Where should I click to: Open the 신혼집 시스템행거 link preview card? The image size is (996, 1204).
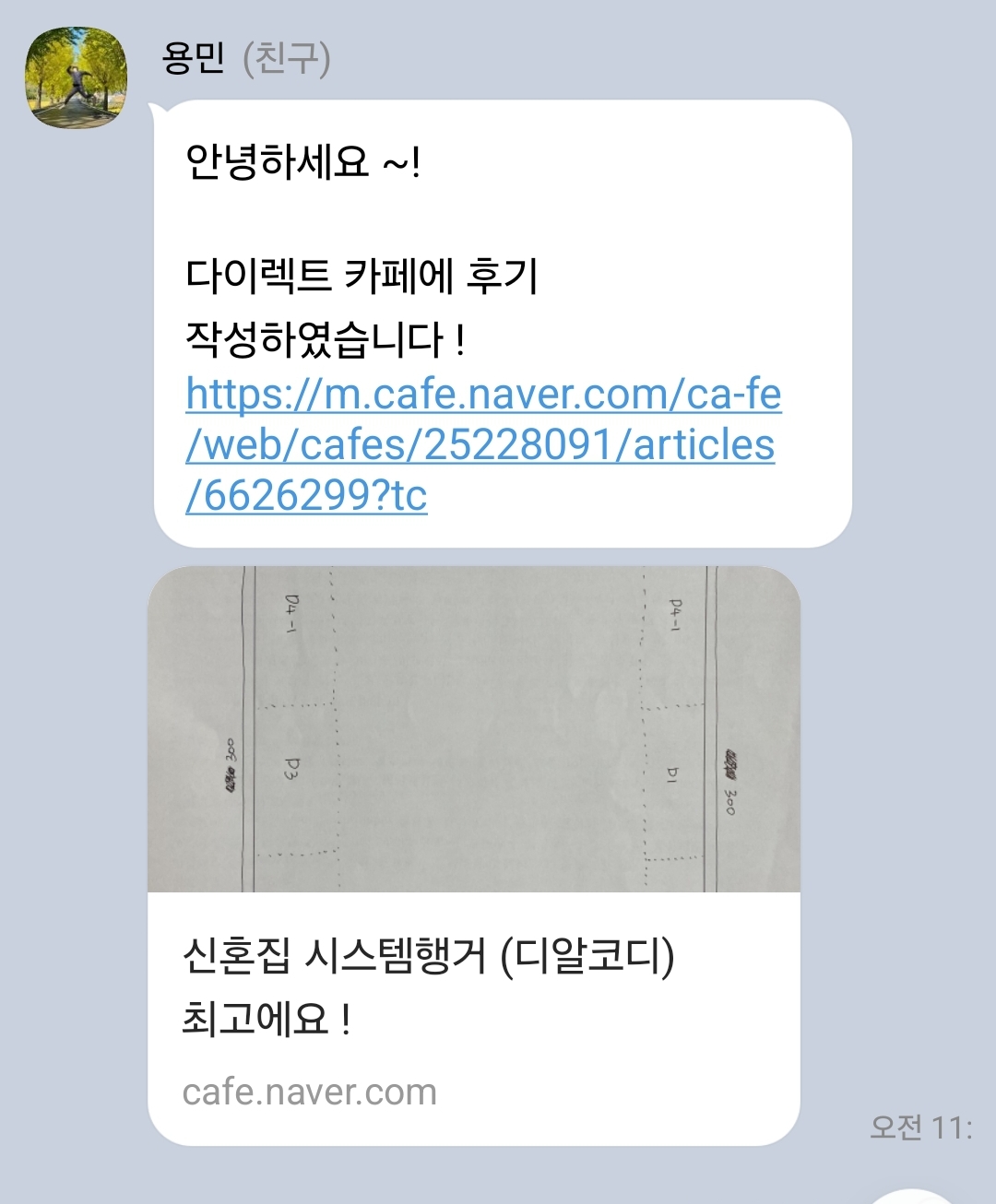pos(473,986)
